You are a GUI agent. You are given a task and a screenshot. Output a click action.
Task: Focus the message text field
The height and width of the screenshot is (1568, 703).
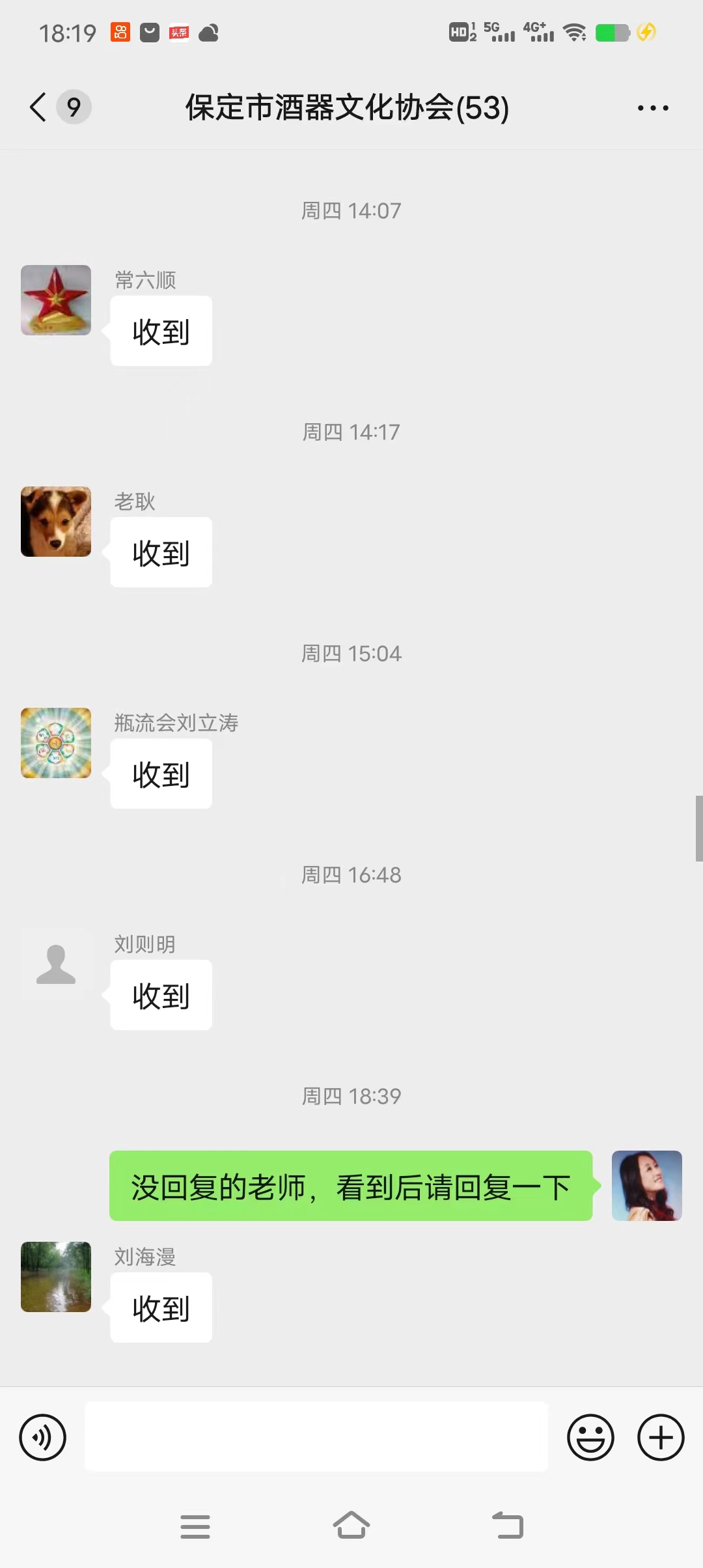tap(316, 1436)
